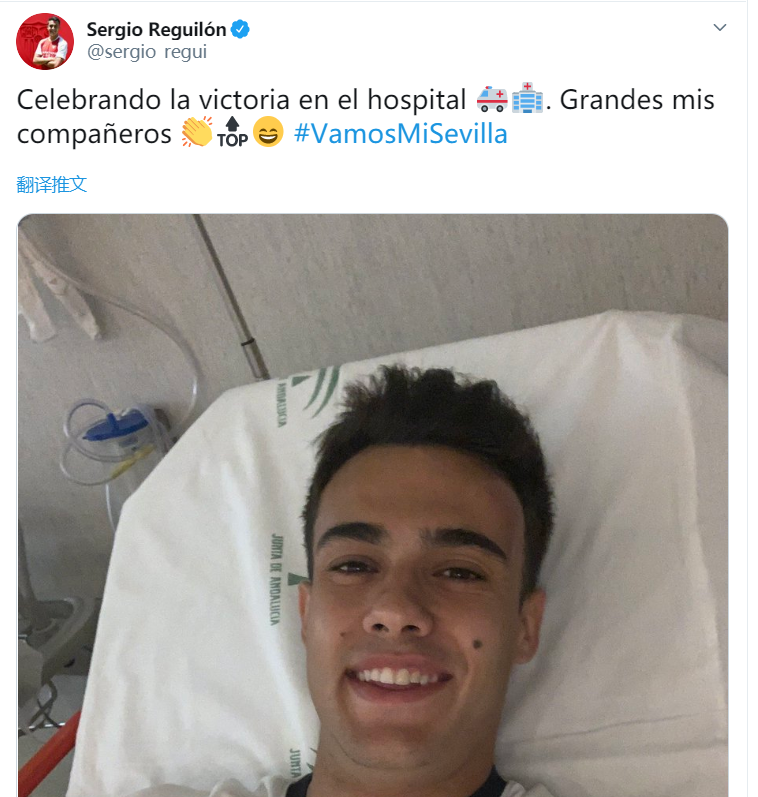Open the @sergio_regui handle
This screenshot has width=758, height=797.
147,53
